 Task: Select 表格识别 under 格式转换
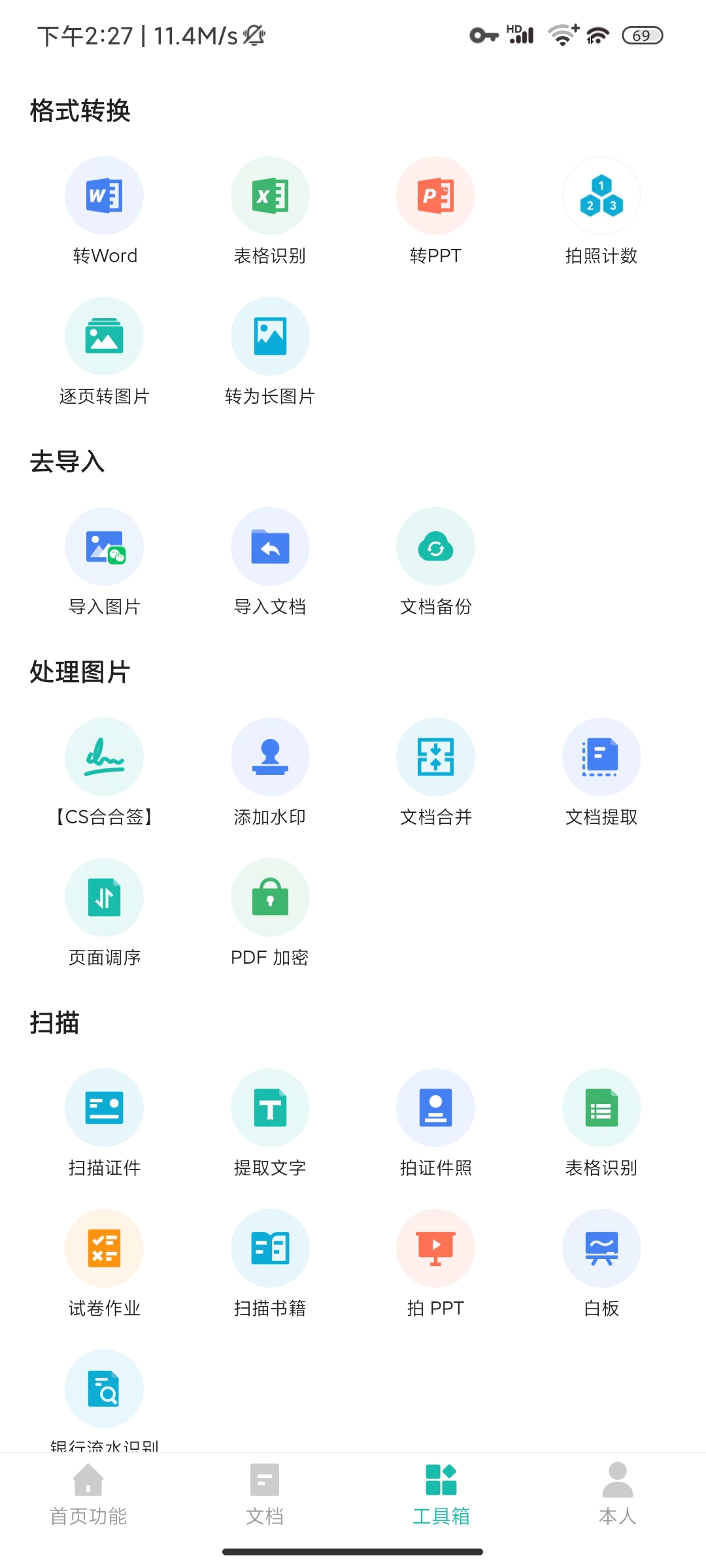tap(270, 196)
